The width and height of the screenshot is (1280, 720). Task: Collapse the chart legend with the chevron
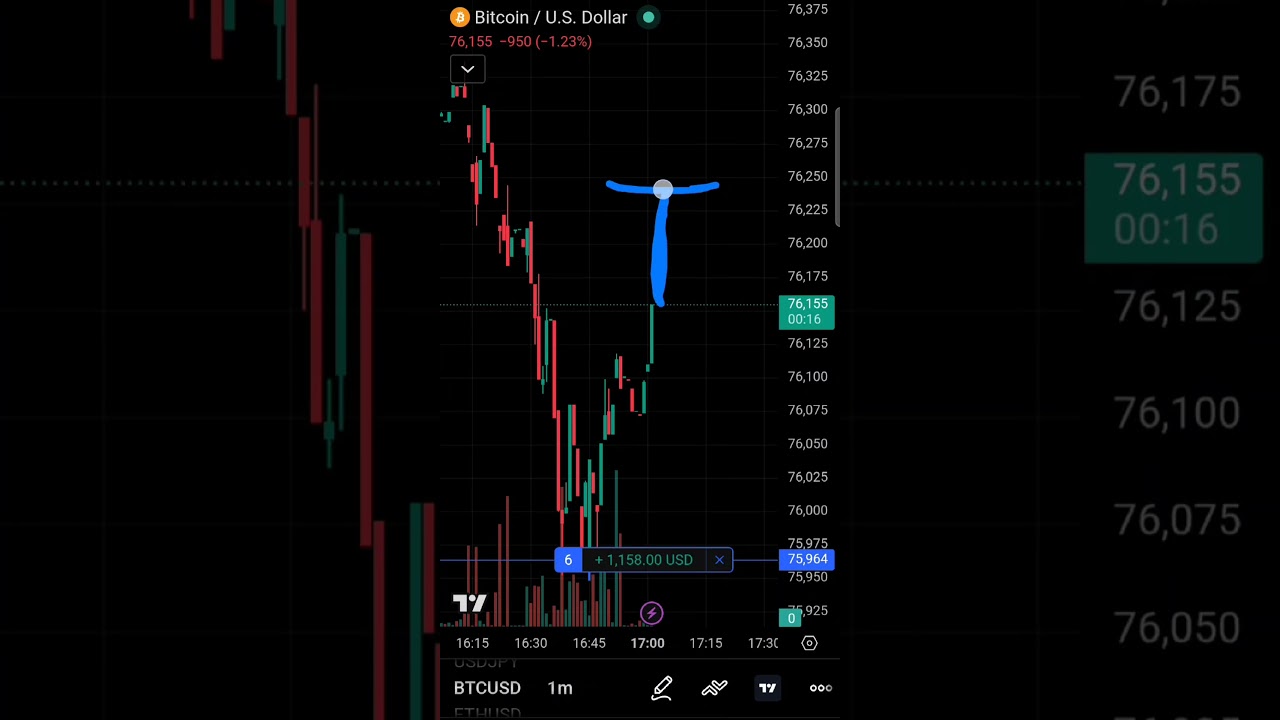(x=467, y=69)
